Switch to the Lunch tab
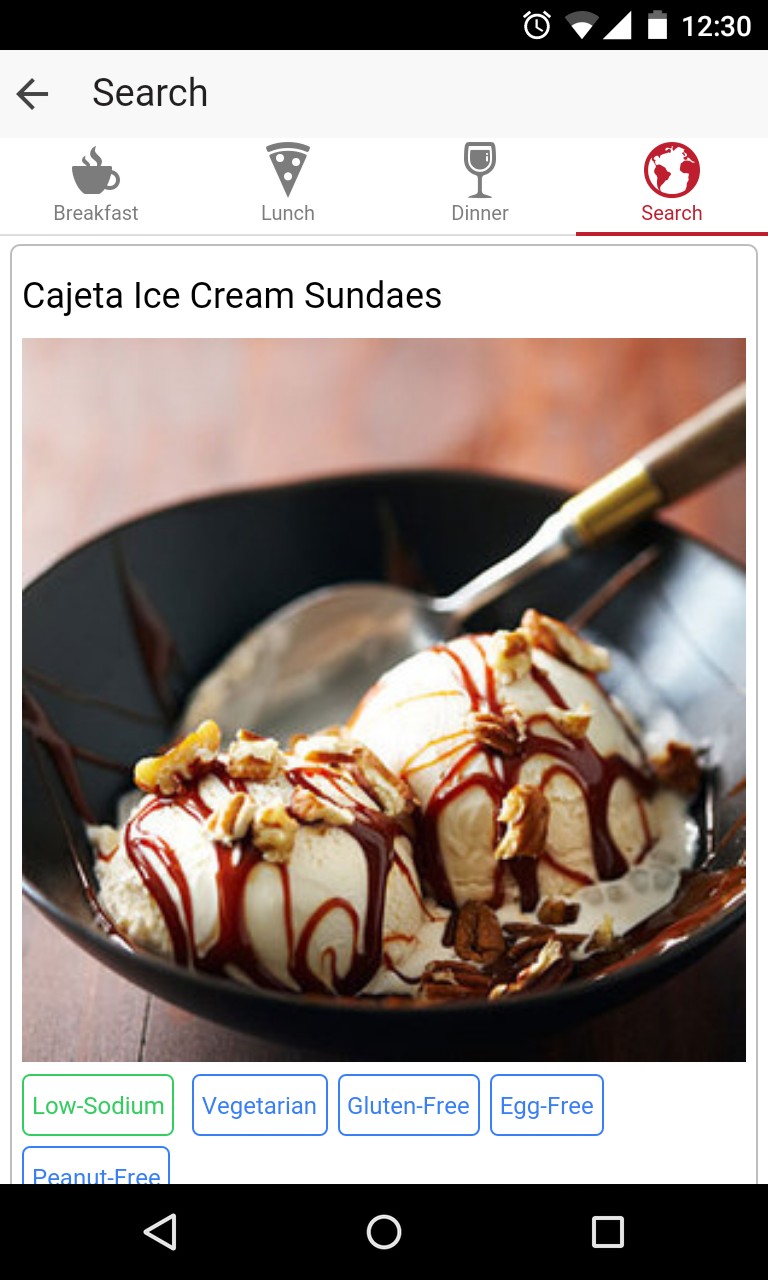This screenshot has height=1280, width=768. point(288,186)
